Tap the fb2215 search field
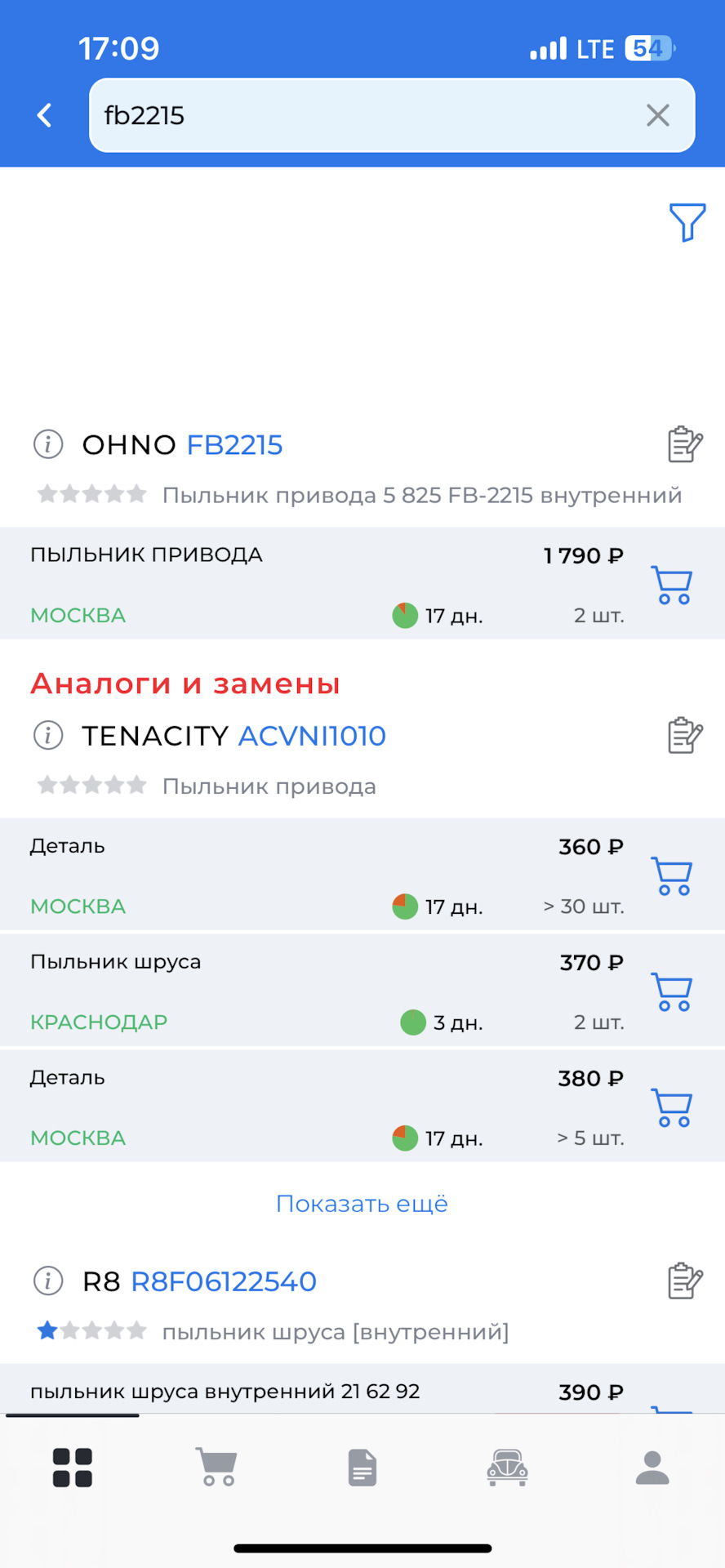 [367, 115]
